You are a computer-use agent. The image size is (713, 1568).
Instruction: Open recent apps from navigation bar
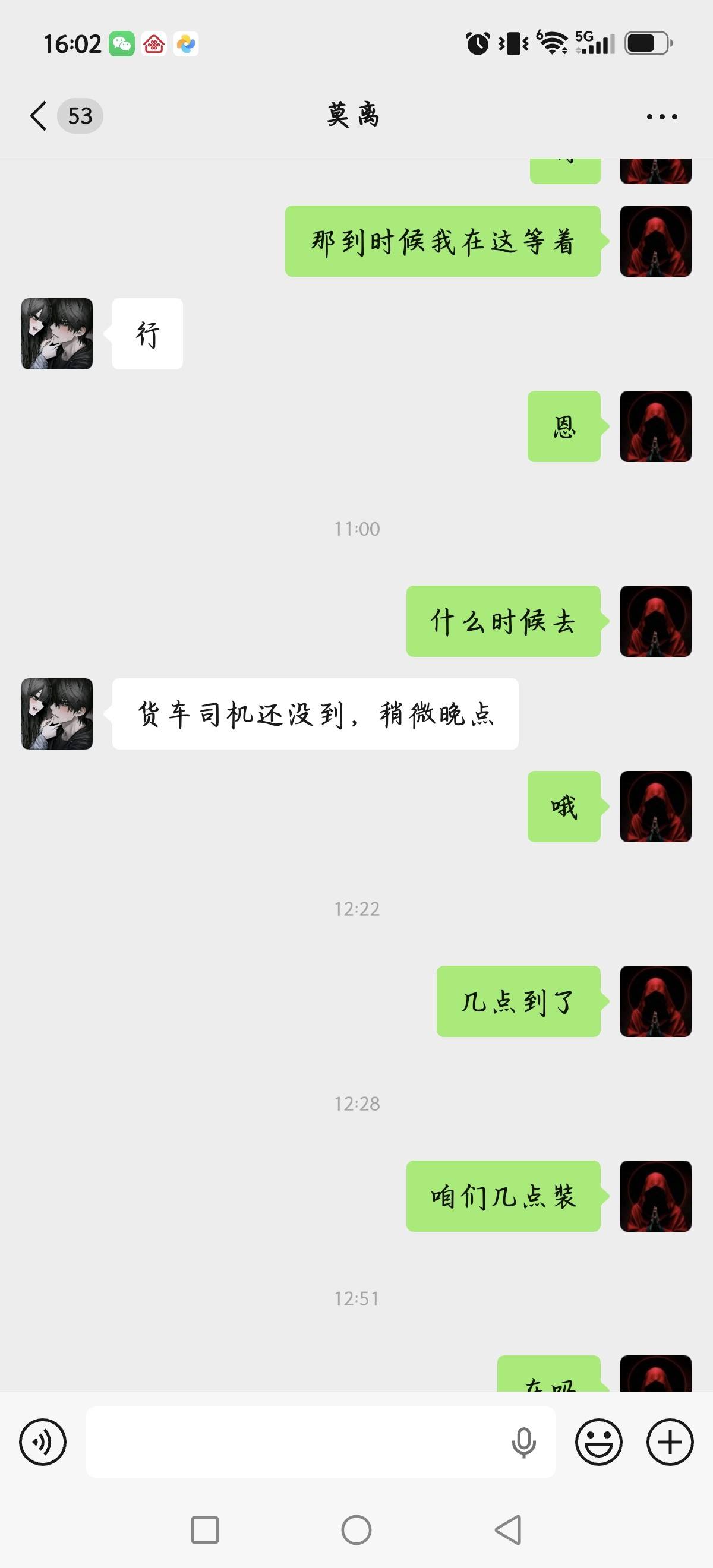(x=204, y=1529)
